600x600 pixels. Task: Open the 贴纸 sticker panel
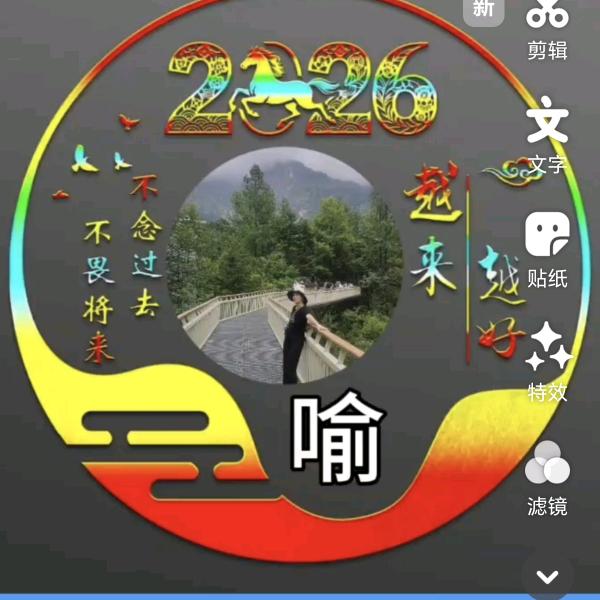547,246
